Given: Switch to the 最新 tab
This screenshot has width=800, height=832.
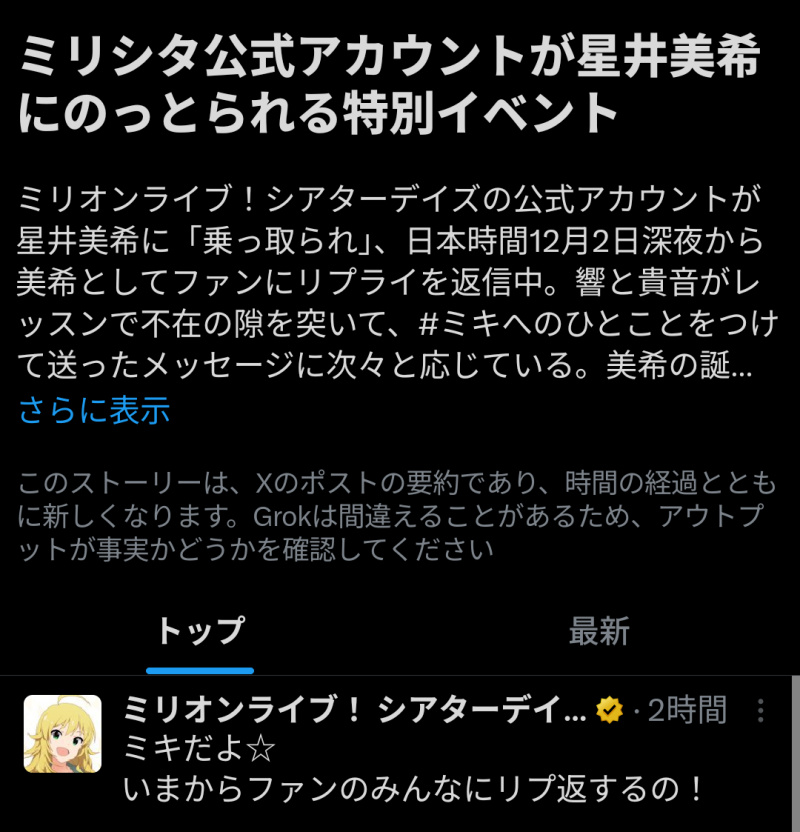Looking at the screenshot, I should coord(599,632).
